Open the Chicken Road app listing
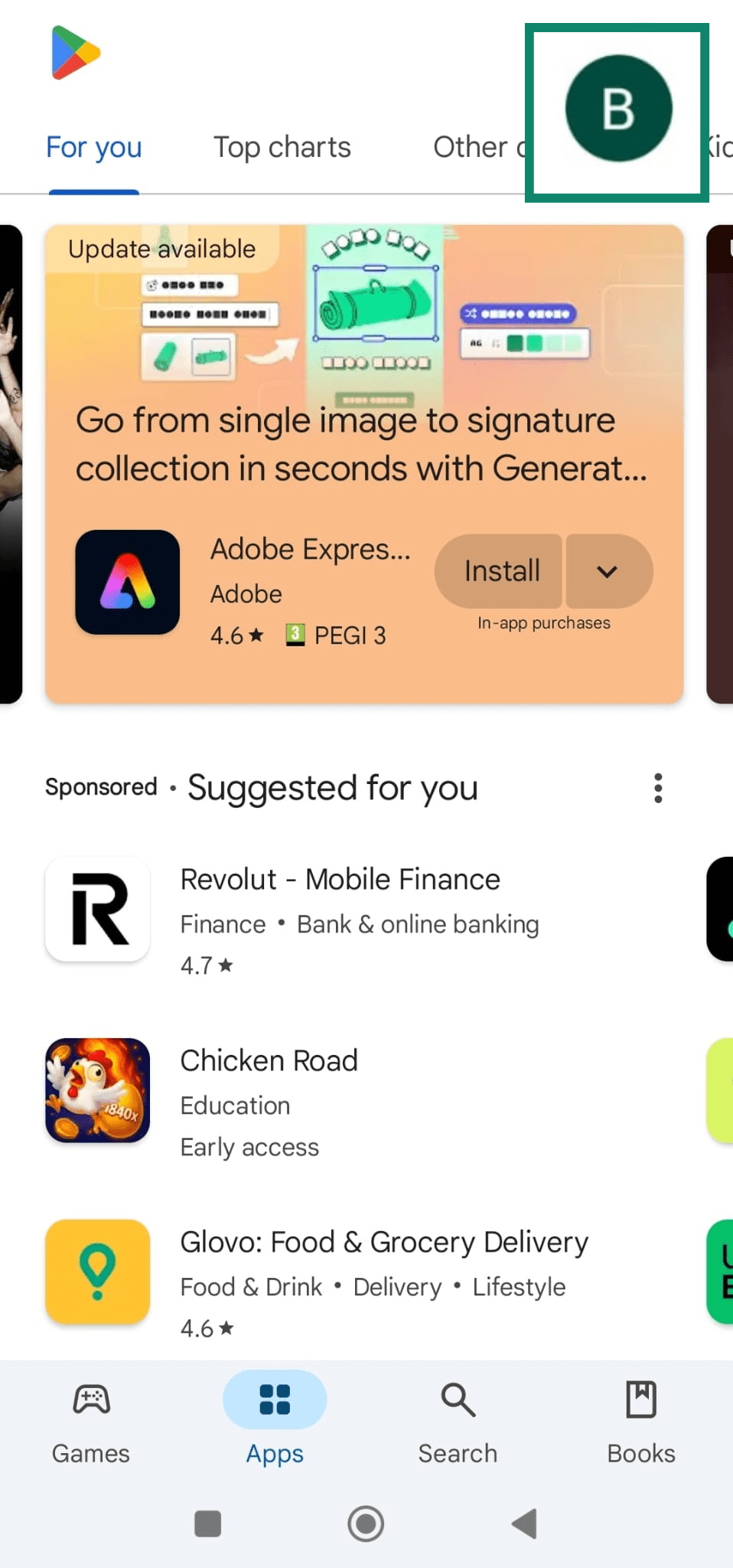Image resolution: width=733 pixels, height=1568 pixels. pos(269,1061)
